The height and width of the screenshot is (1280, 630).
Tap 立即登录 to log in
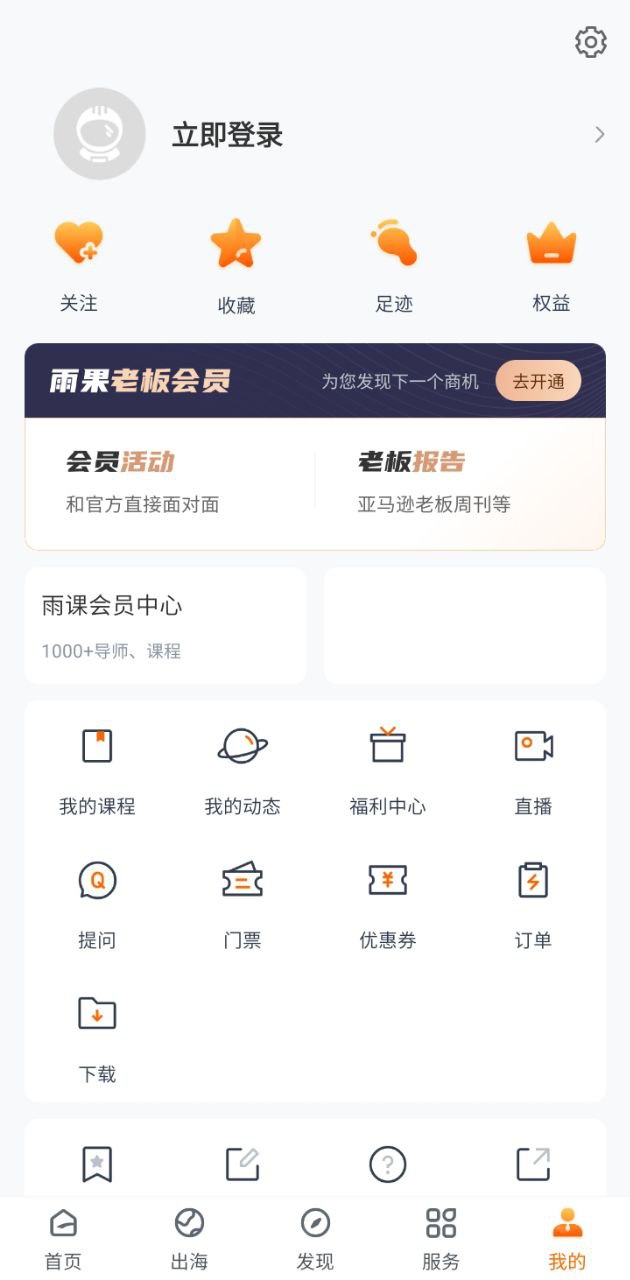[227, 135]
